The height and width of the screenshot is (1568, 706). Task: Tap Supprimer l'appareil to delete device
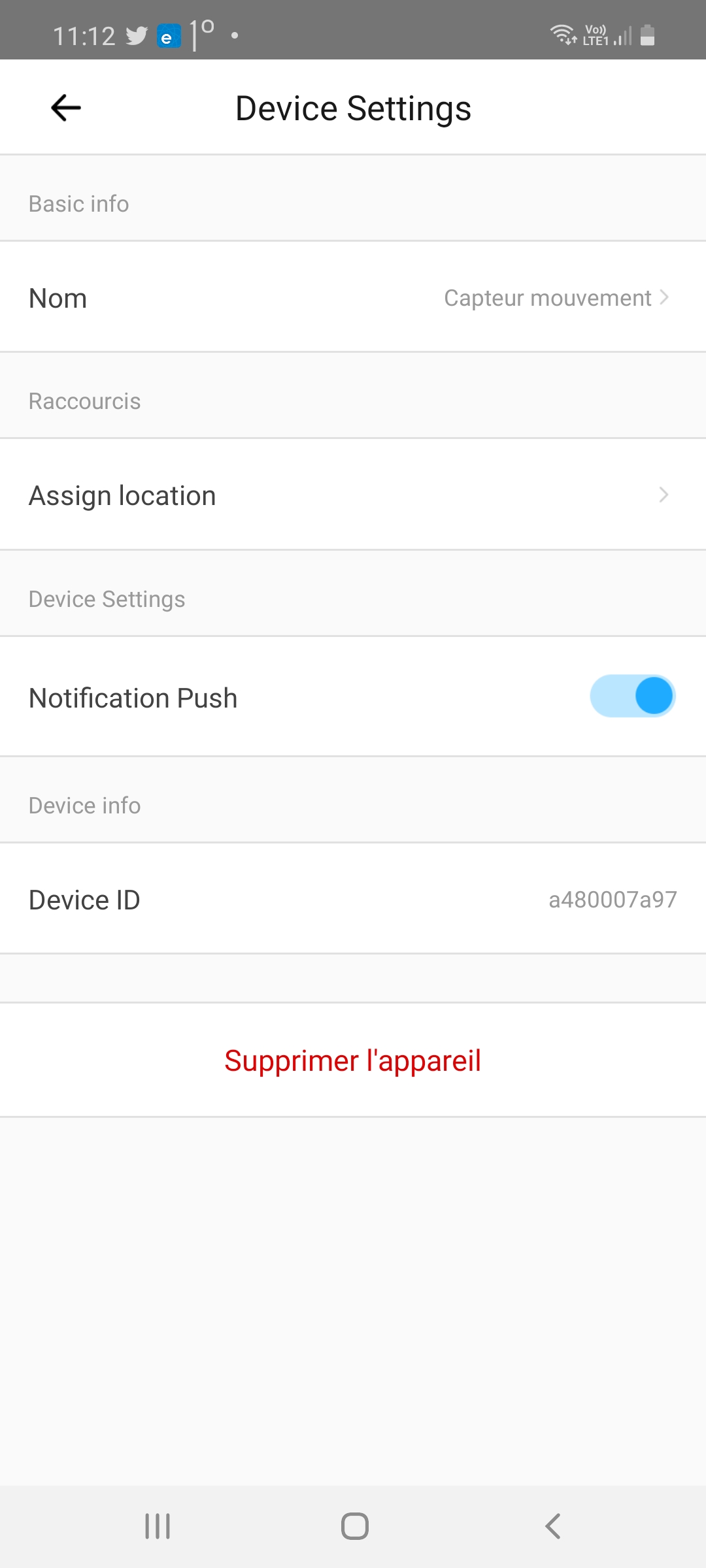[x=353, y=1060]
